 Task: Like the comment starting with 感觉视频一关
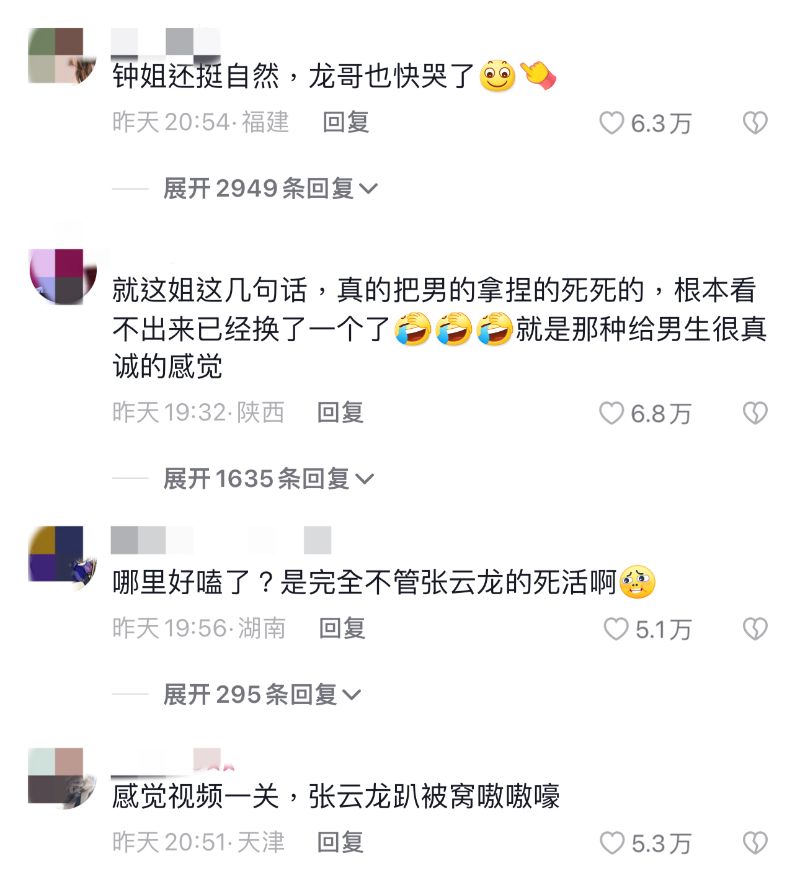coord(612,844)
